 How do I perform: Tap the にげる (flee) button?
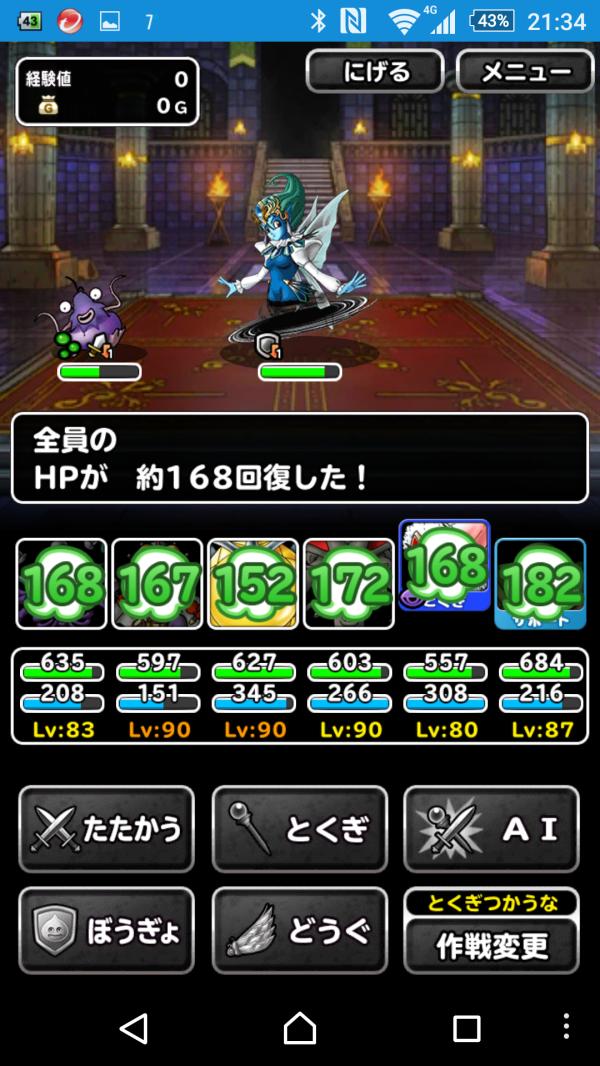pos(375,72)
